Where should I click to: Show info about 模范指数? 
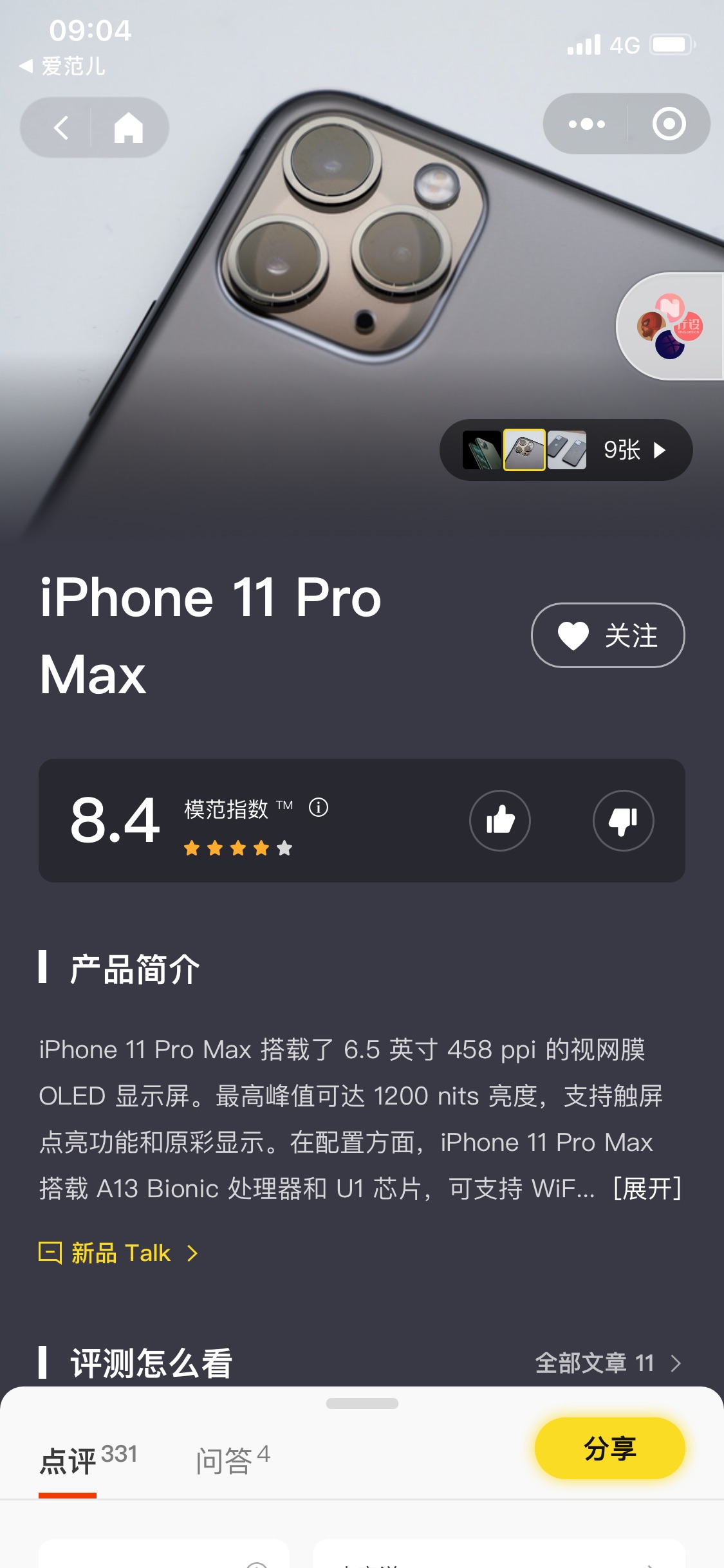click(x=319, y=807)
